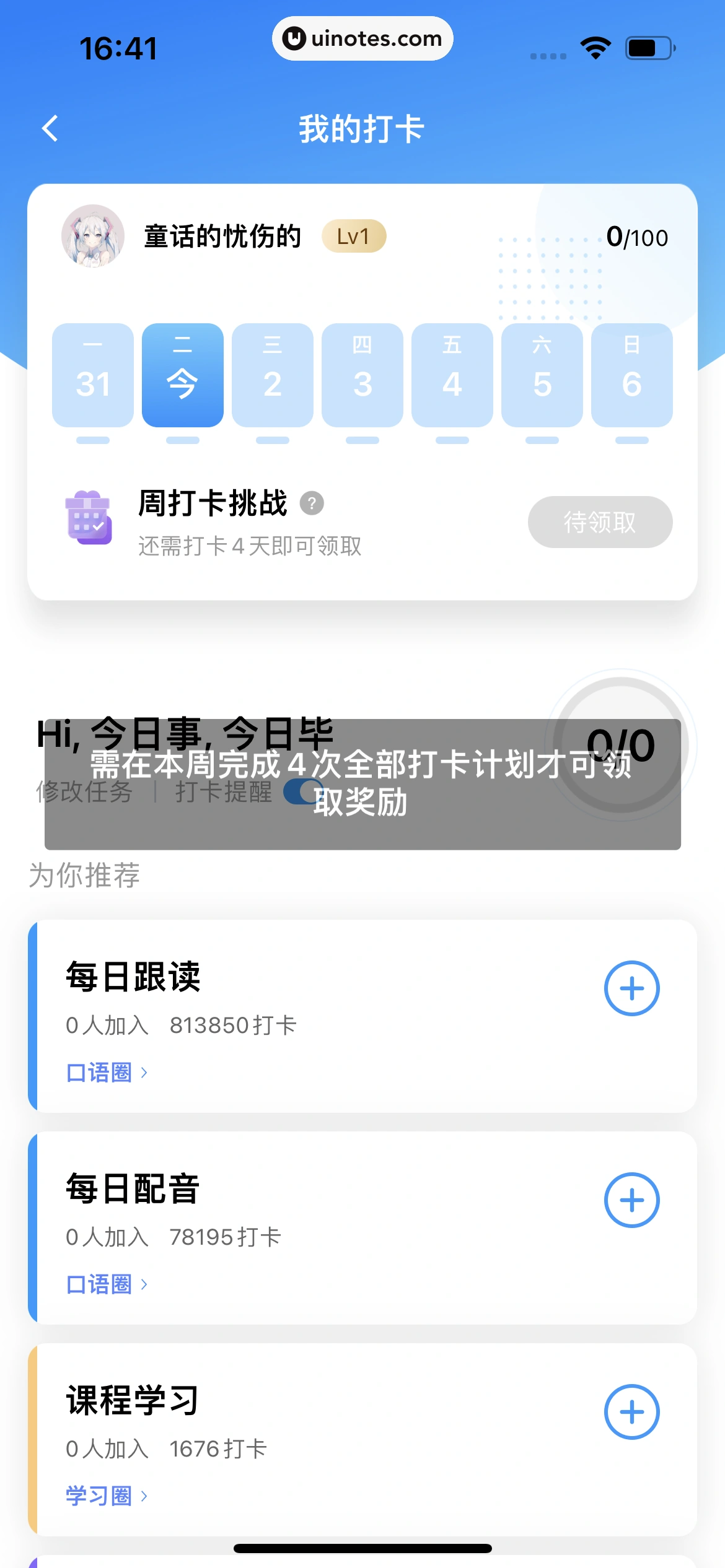Tap the plus icon on 每日跟读 card

click(x=631, y=987)
